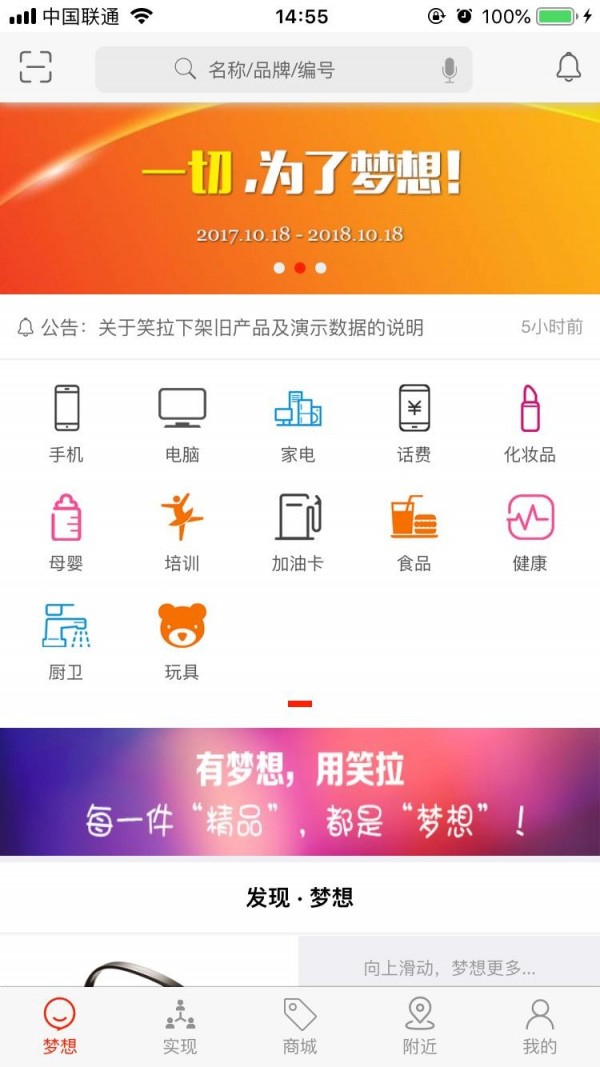600x1067 pixels.
Task: View the 化妆品 category
Action: point(530,422)
